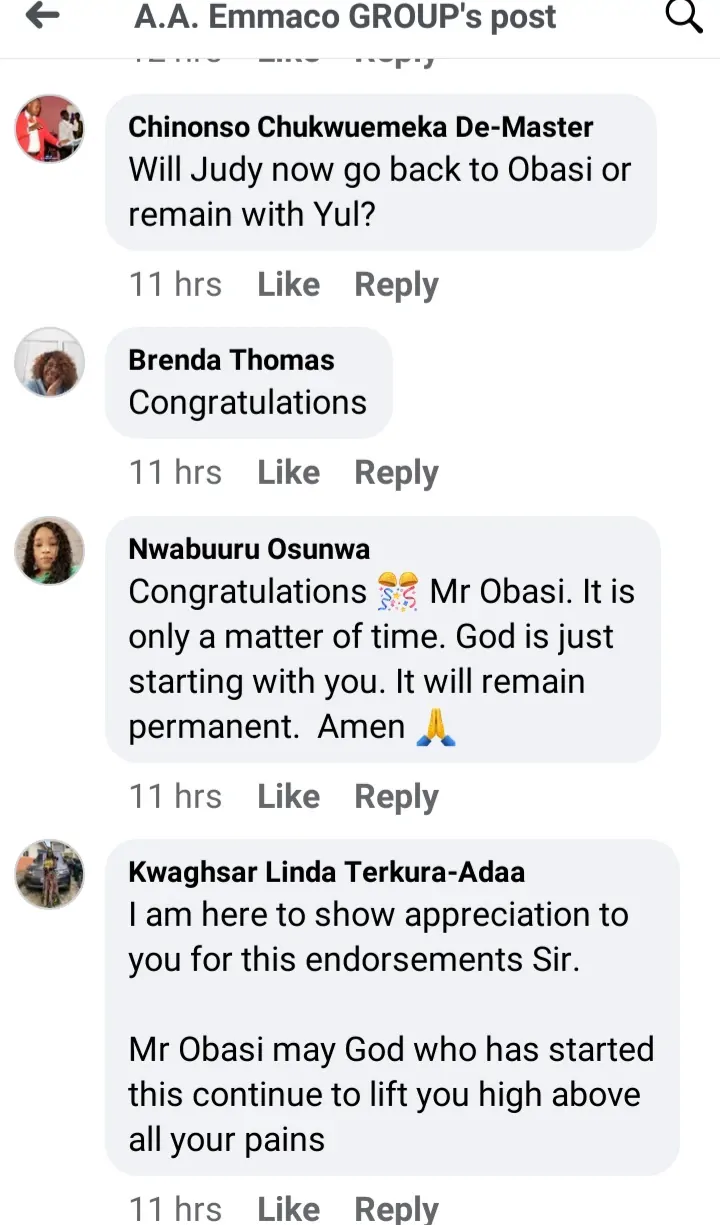Reply to Chinonso Chukwuemeka De-Master's comment

396,285
